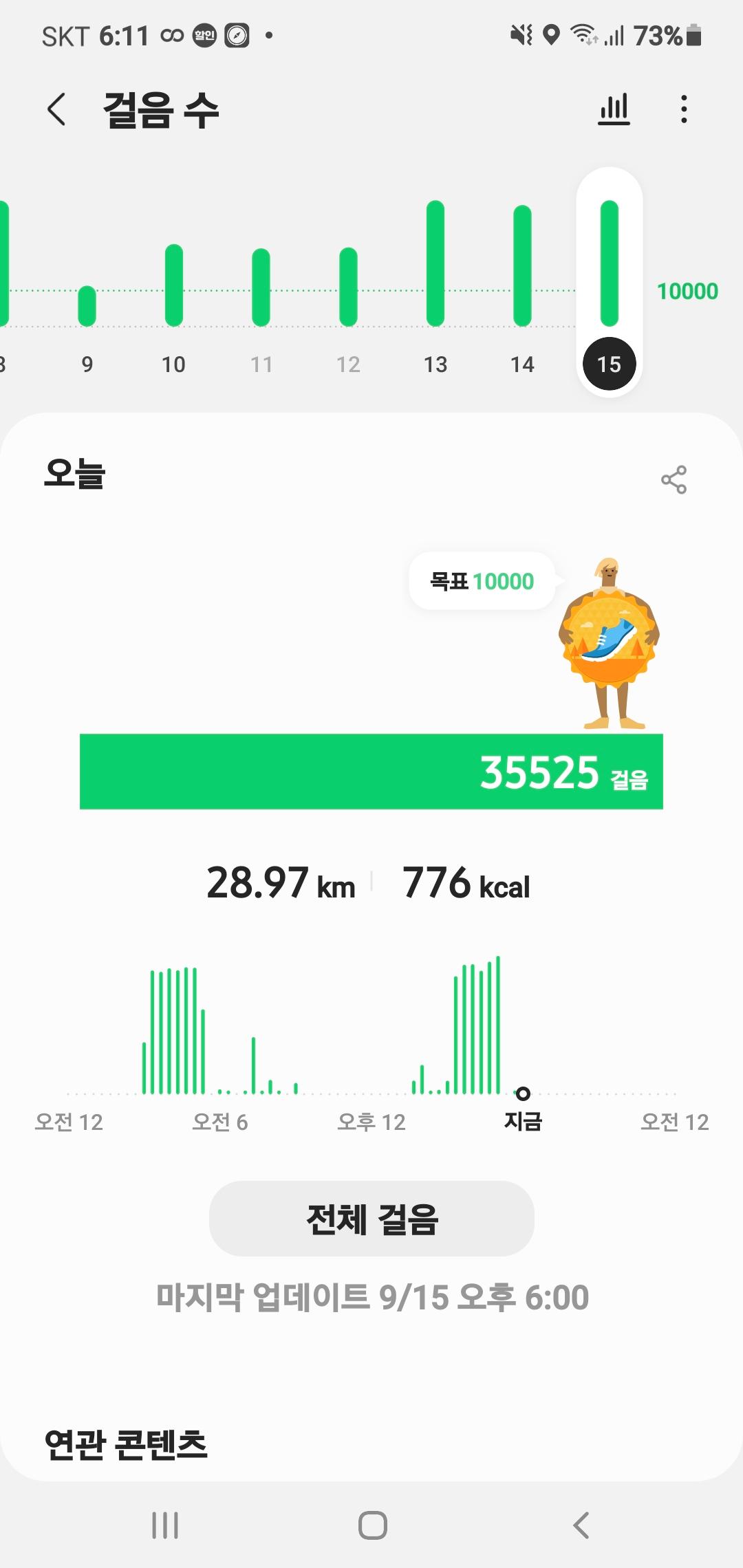Tap the 전체 걸음 button

click(371, 1218)
